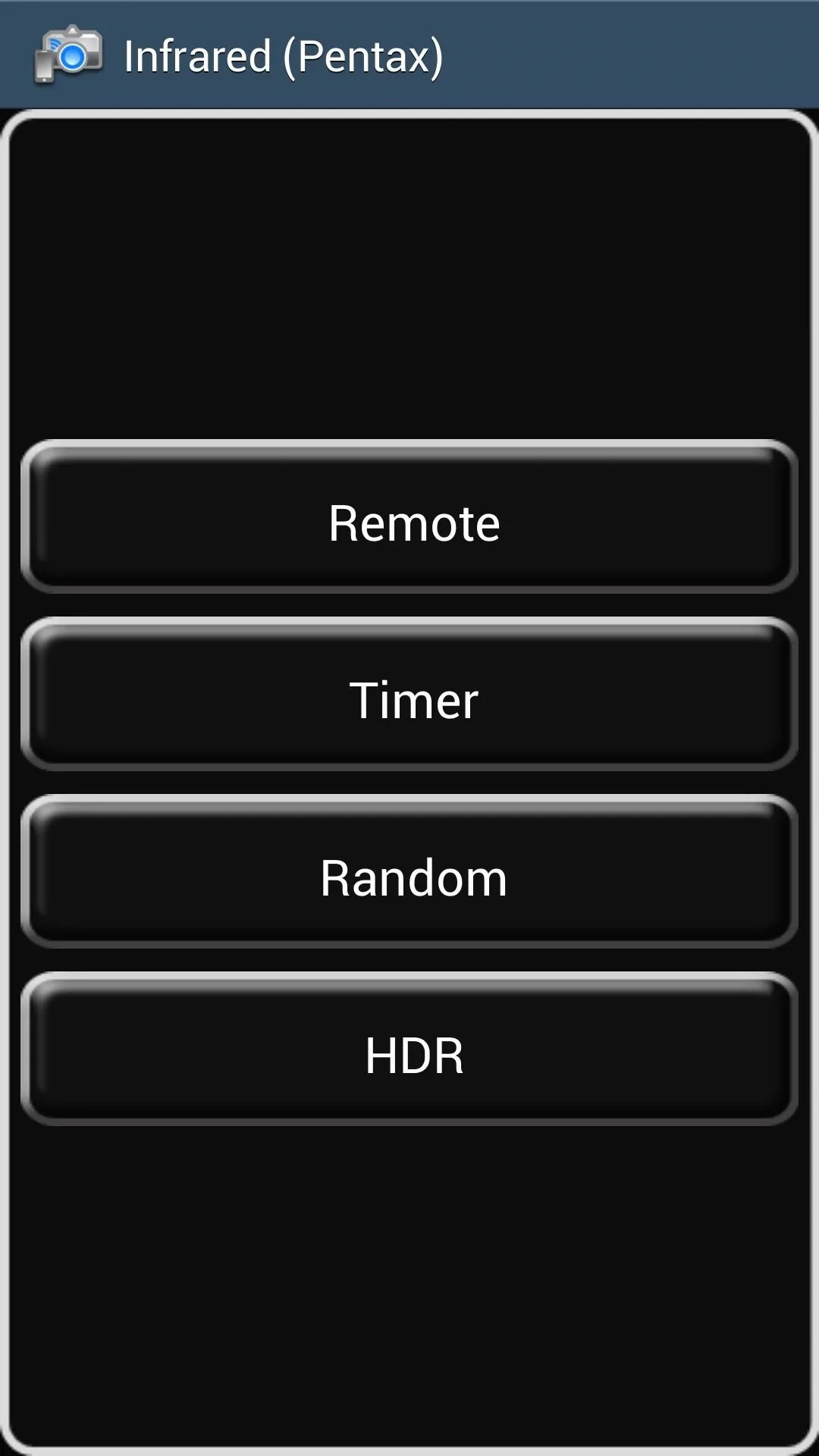Open the Remote mode
Screen dimensions: 819x1456
tap(409, 516)
